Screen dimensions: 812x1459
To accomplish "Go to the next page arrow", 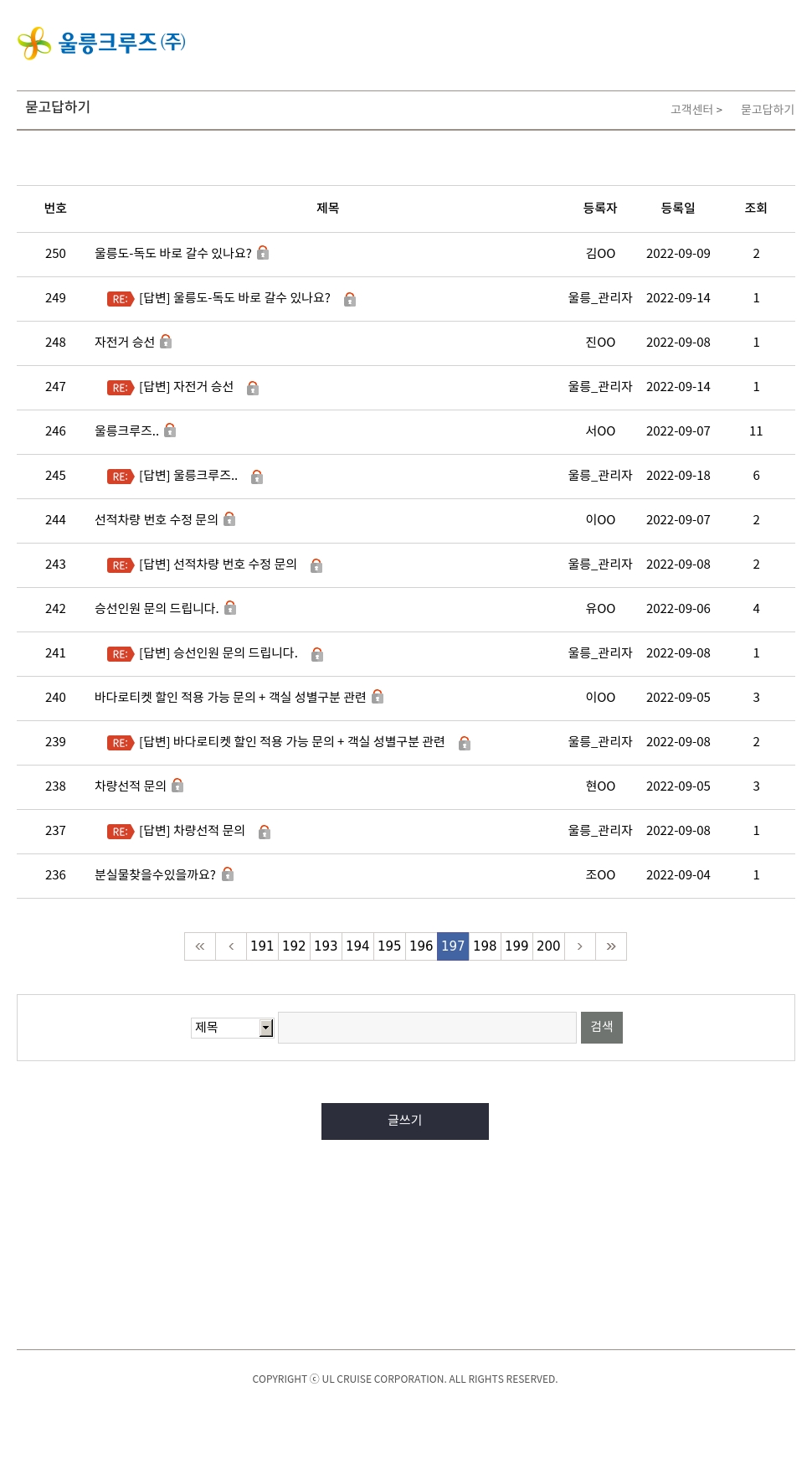I will [579, 946].
